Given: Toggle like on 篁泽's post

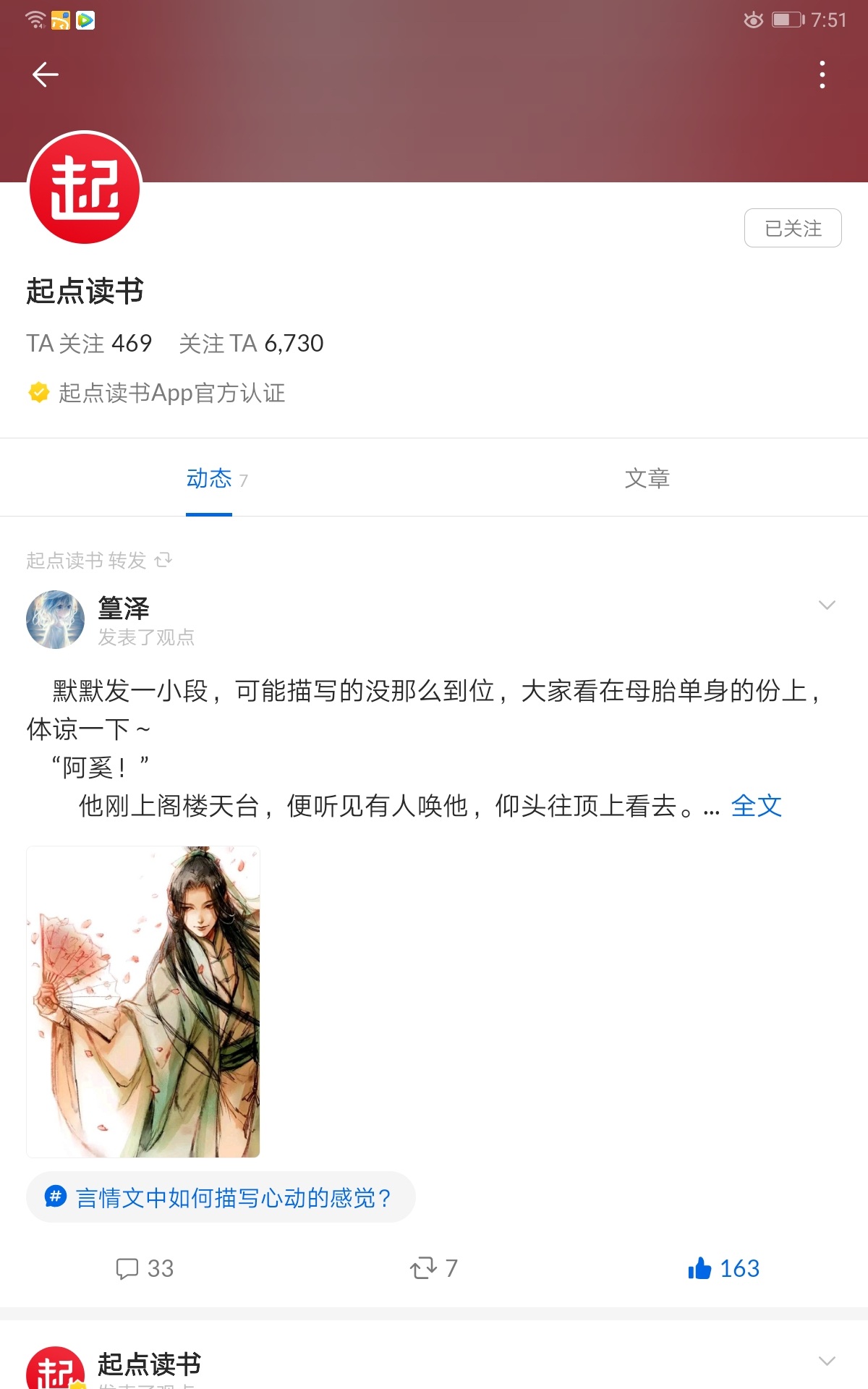Looking at the screenshot, I should tap(723, 1268).
